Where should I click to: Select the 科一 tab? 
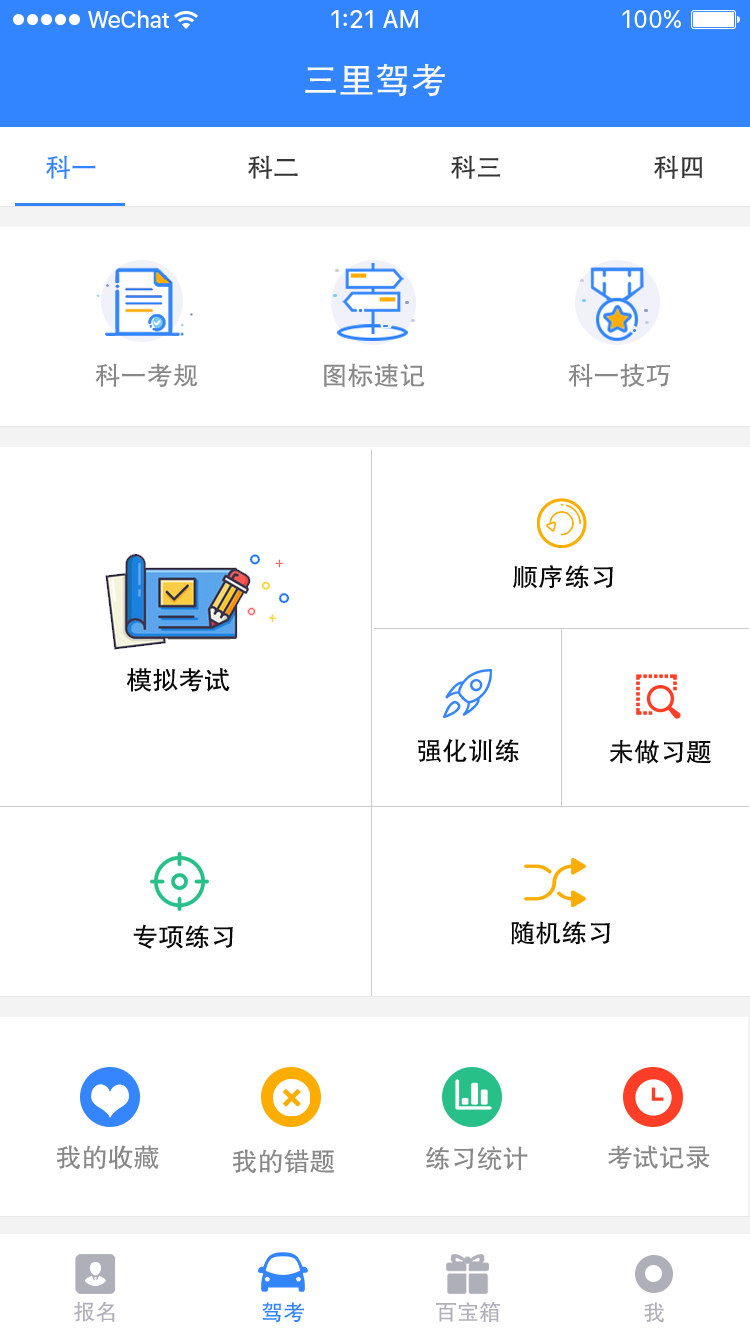point(70,167)
